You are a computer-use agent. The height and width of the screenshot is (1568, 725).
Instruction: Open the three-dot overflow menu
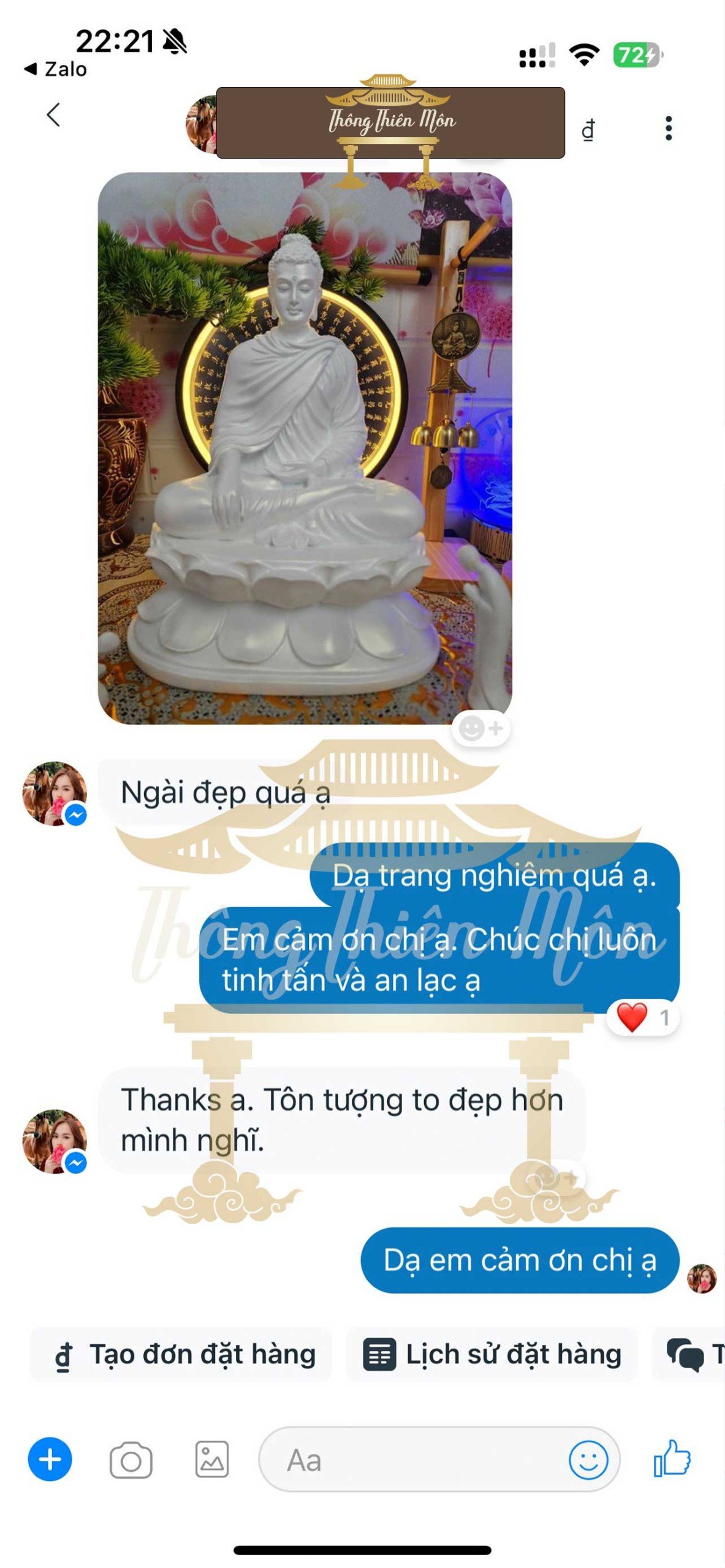pos(668,129)
